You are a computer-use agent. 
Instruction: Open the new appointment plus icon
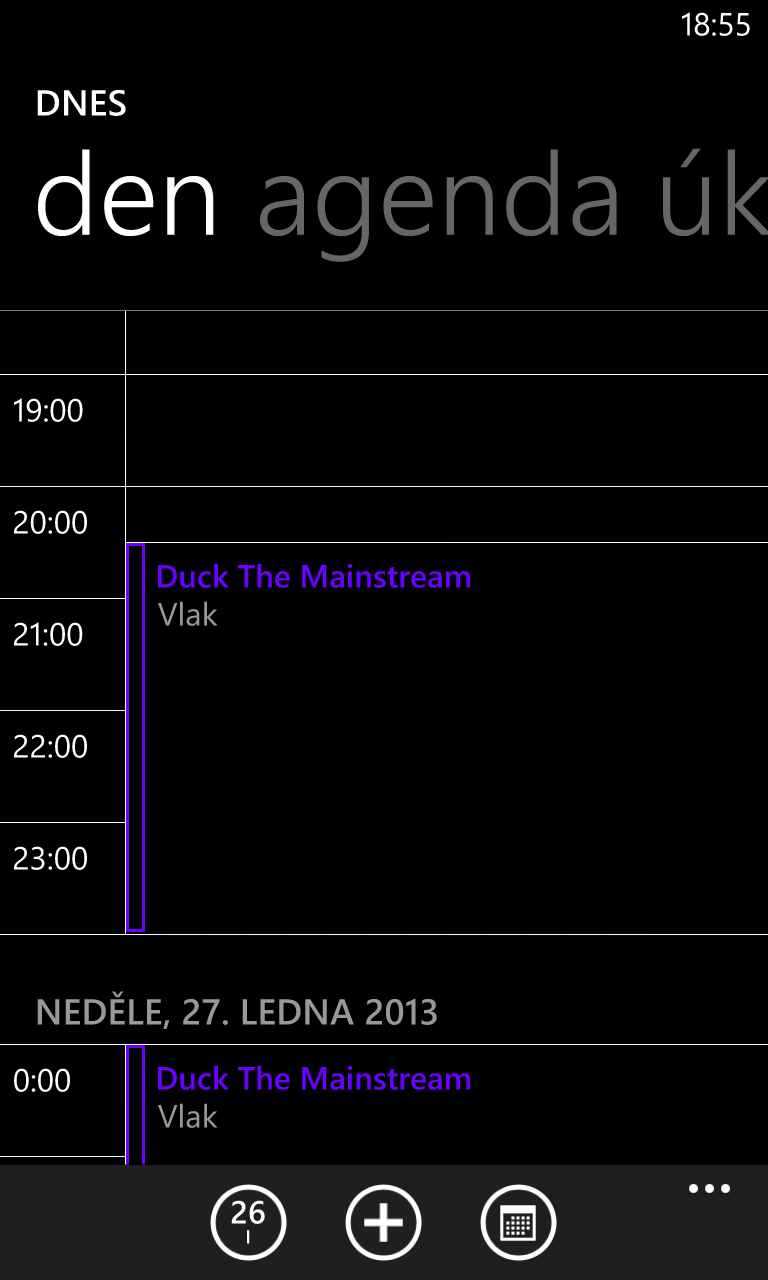pos(383,1221)
